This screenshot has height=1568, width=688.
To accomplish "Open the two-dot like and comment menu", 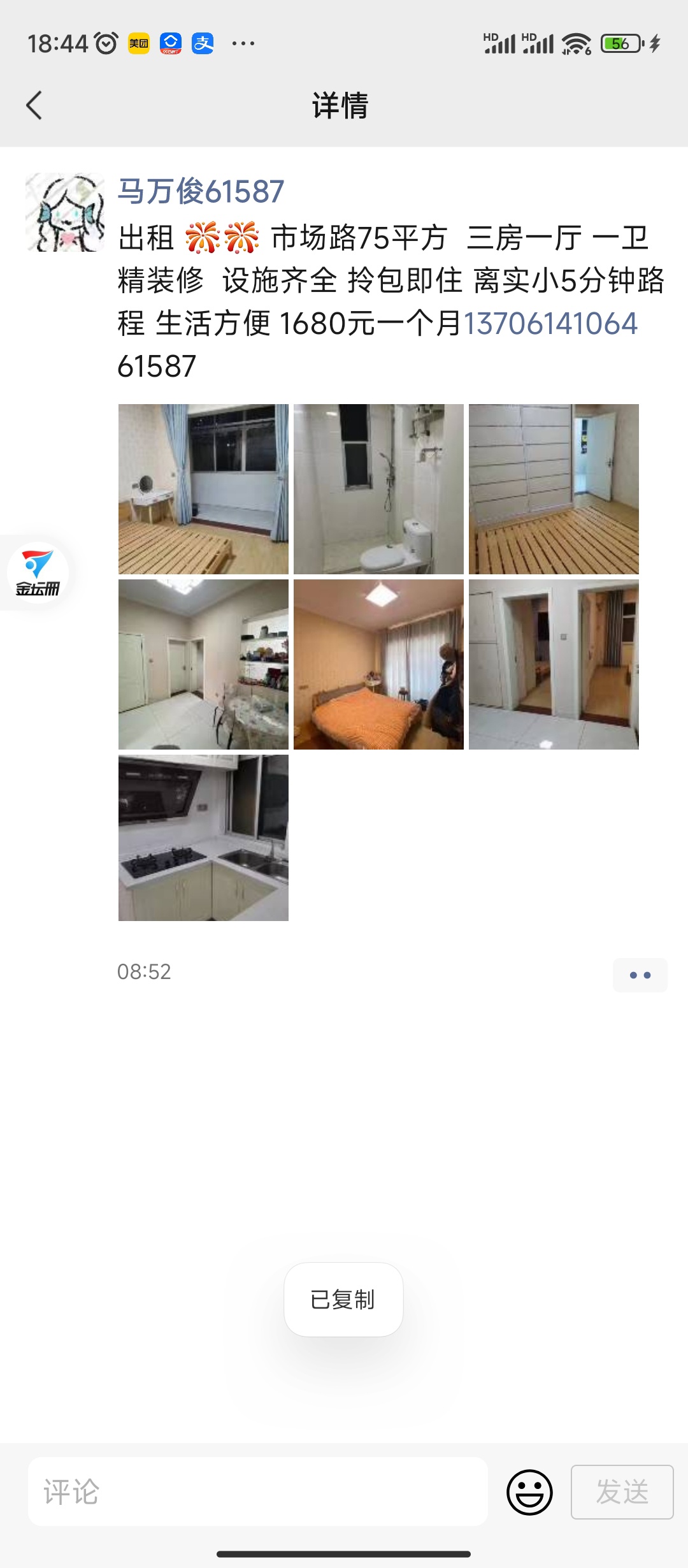I will pos(640,975).
